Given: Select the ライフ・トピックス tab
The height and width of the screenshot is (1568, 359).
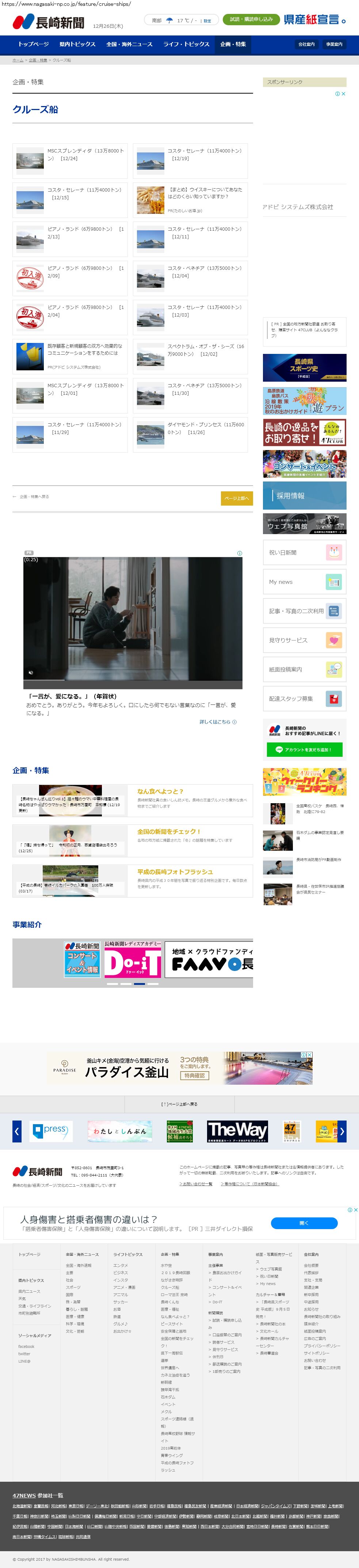Looking at the screenshot, I should pos(186,45).
